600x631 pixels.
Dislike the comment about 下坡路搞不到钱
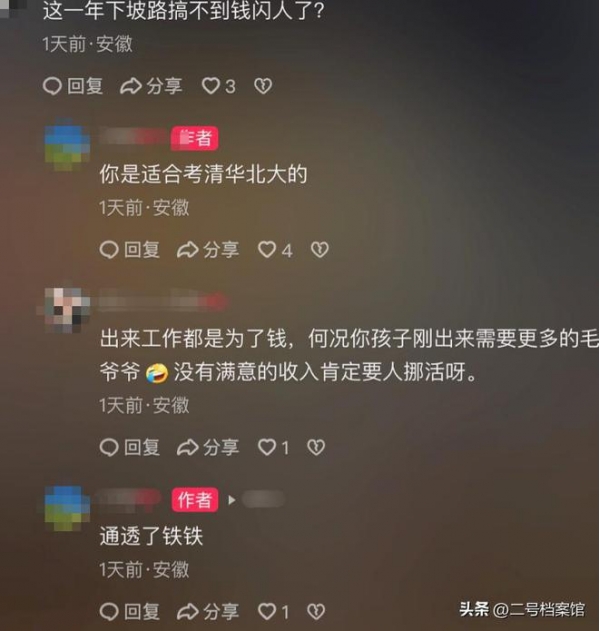pyautogui.click(x=263, y=86)
